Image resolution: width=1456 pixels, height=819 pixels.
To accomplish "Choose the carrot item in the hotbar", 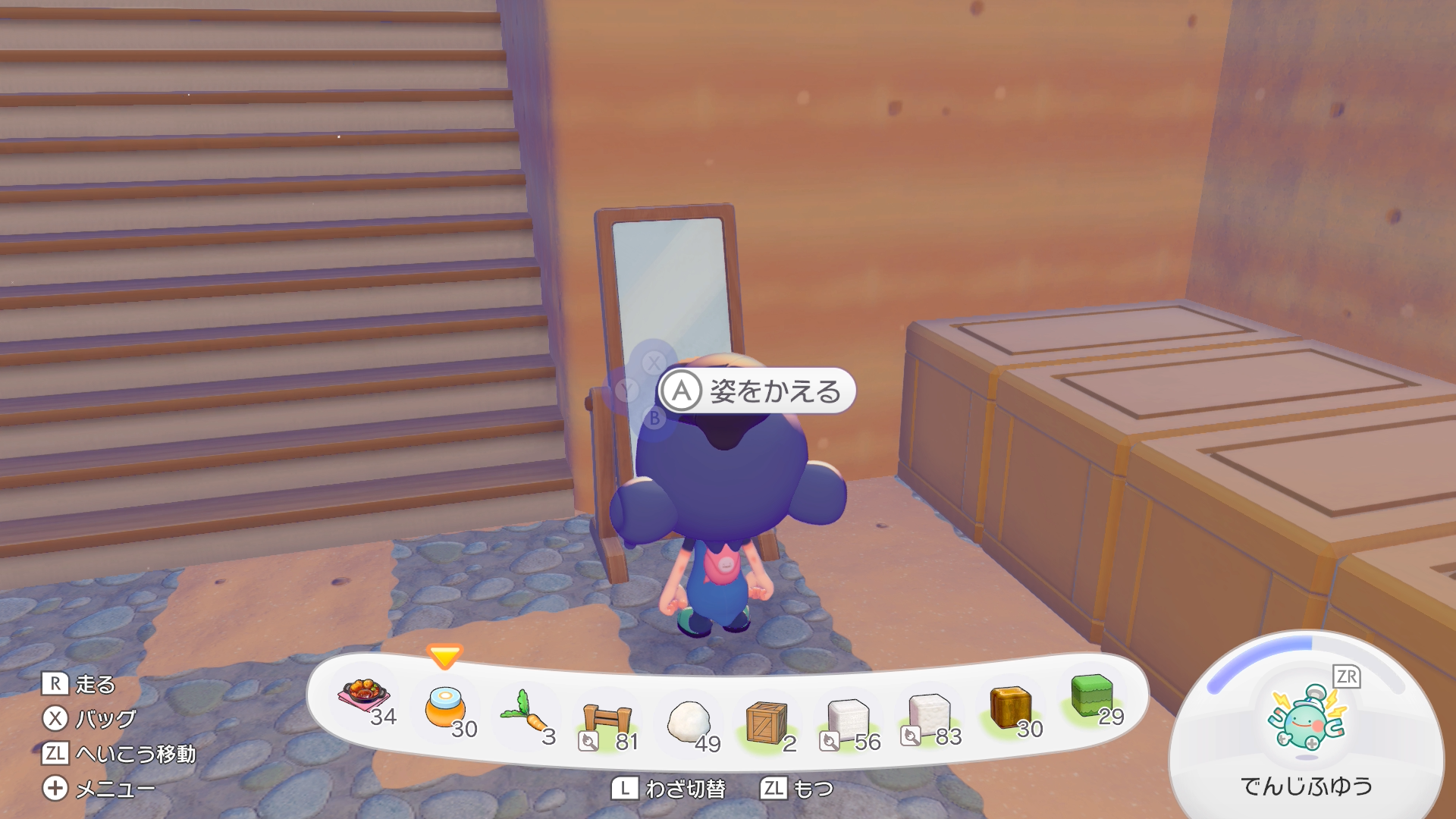I will pos(523,711).
